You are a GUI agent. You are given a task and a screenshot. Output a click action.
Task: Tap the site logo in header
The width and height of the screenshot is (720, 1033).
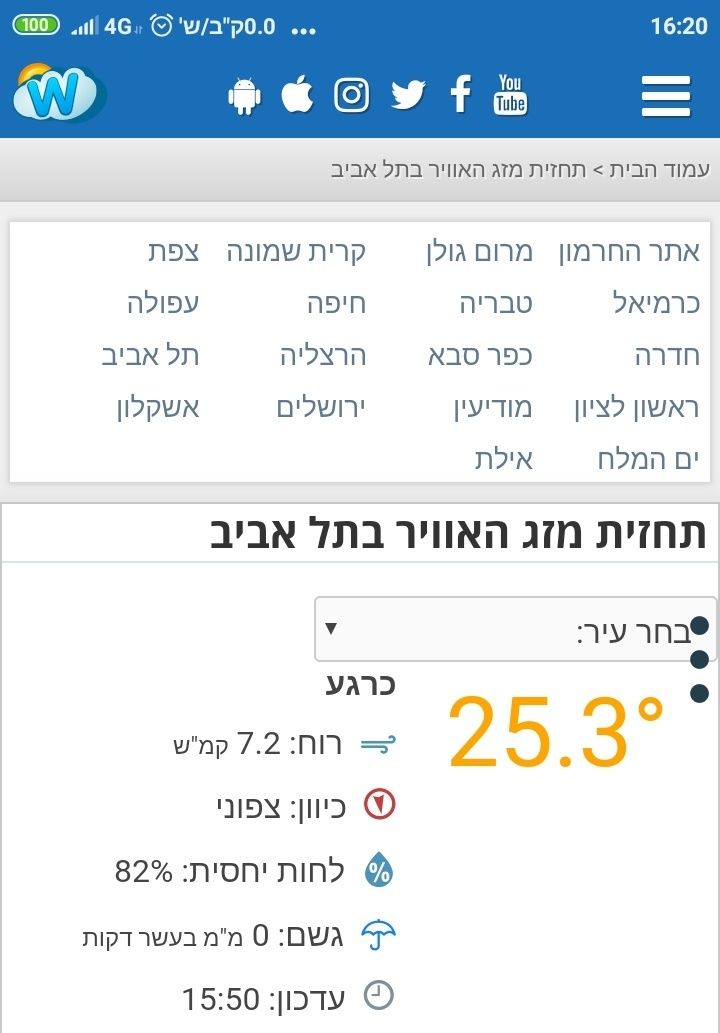click(x=59, y=94)
